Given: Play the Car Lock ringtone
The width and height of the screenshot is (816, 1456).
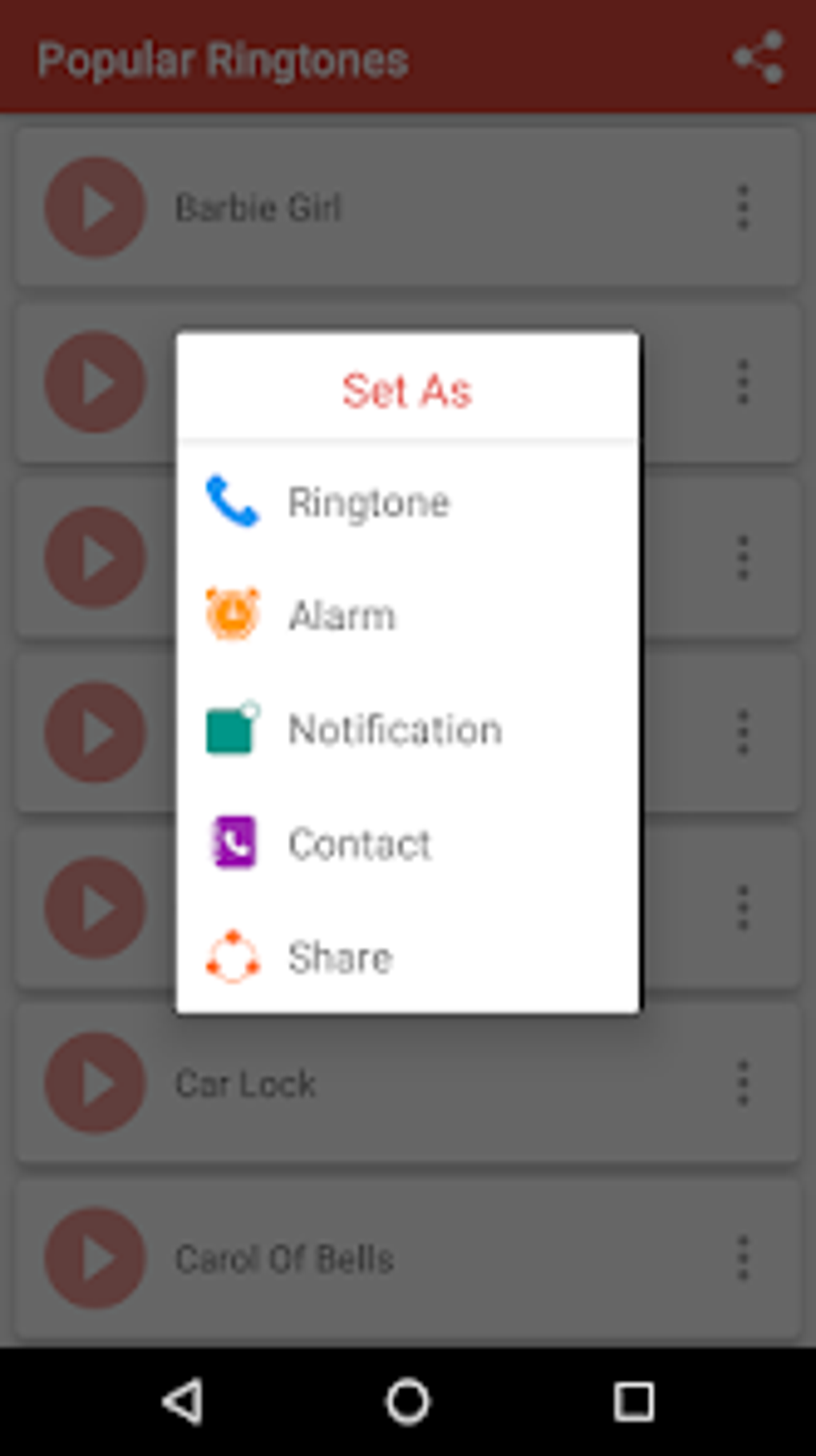Looking at the screenshot, I should point(95,1083).
